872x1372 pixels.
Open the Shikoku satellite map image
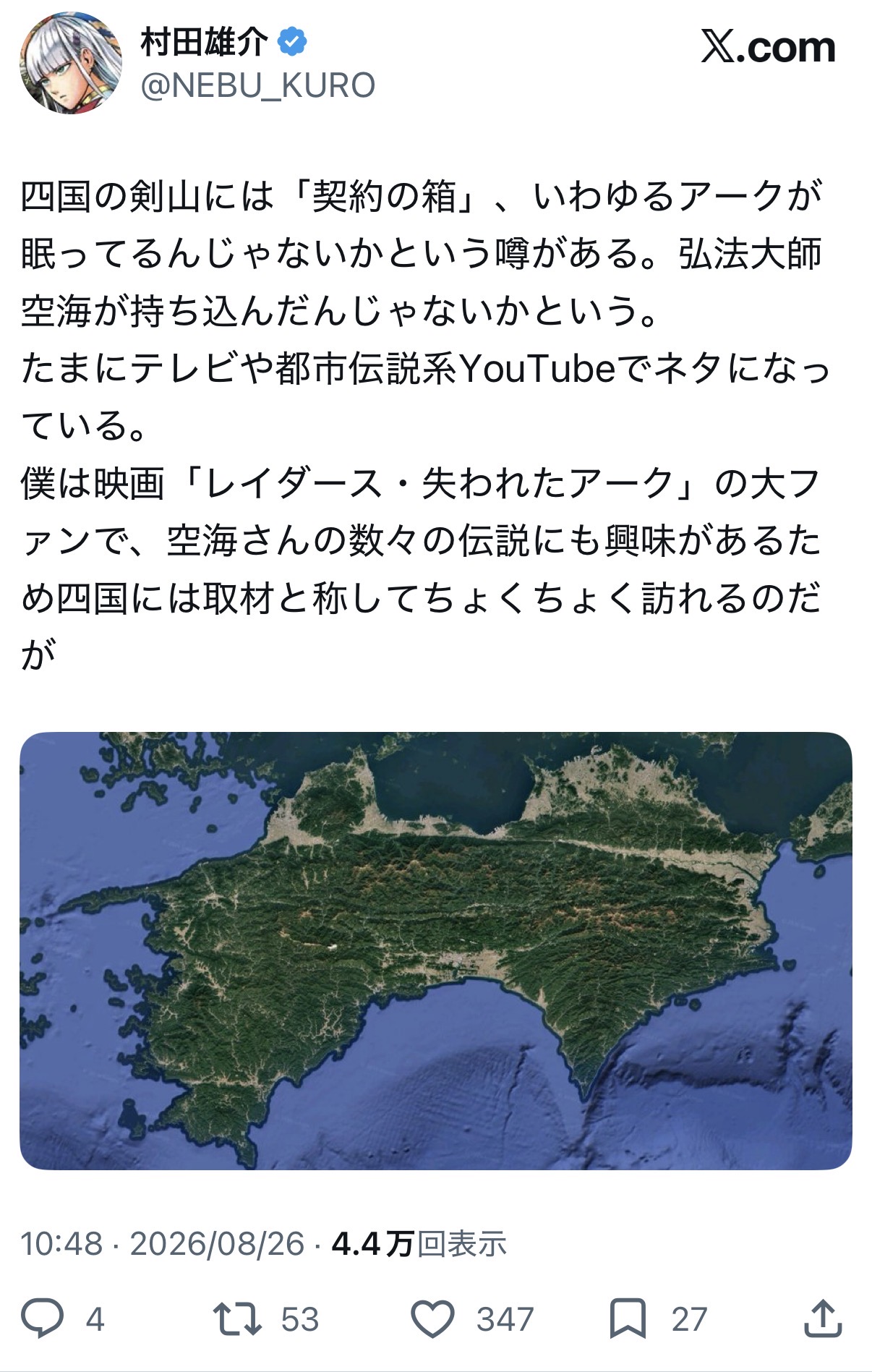click(x=435, y=950)
